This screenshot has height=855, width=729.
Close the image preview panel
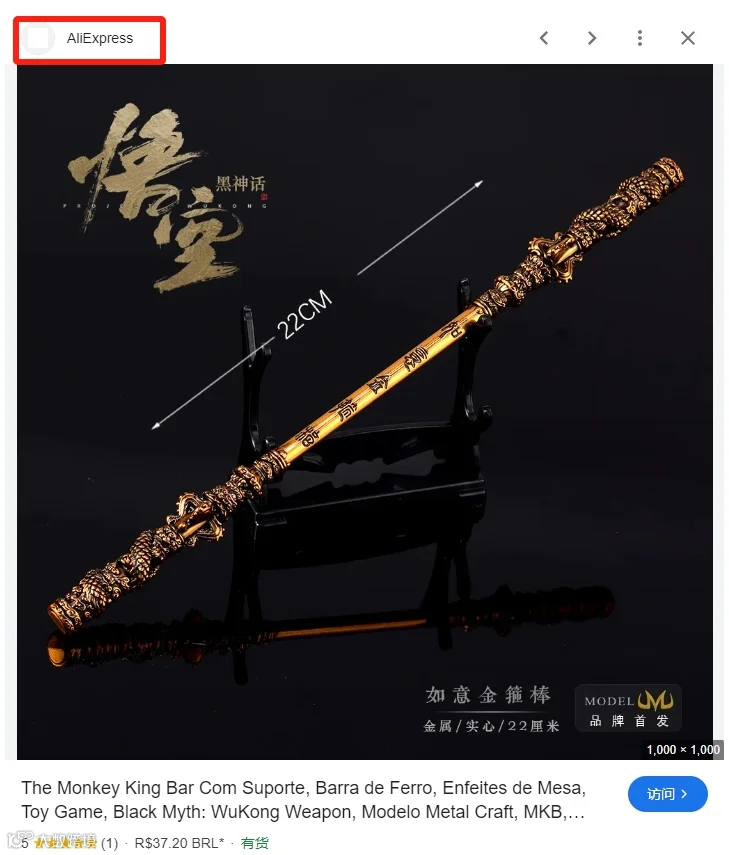(688, 38)
